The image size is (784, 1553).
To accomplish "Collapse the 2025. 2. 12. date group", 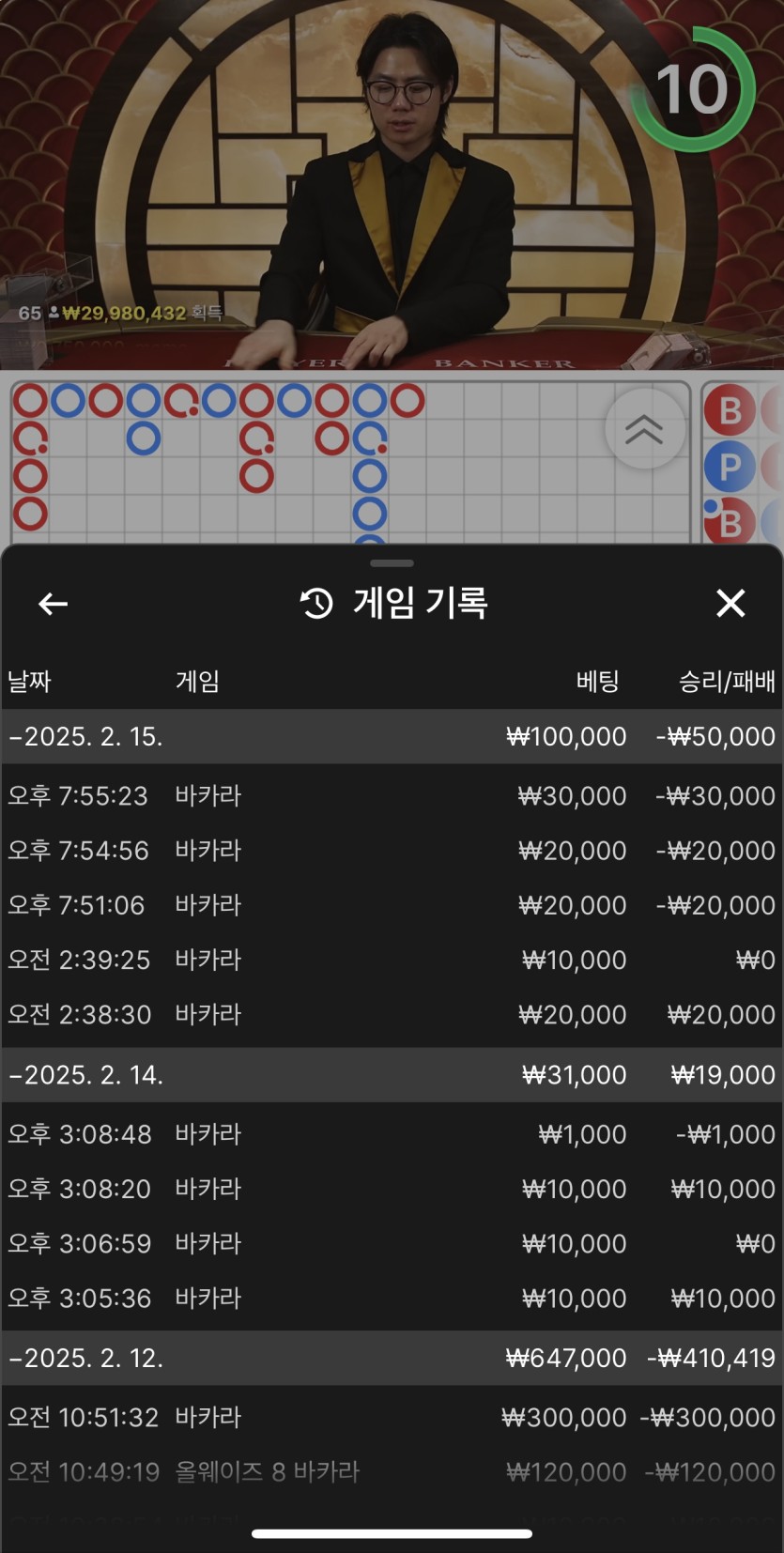I will [x=86, y=1359].
